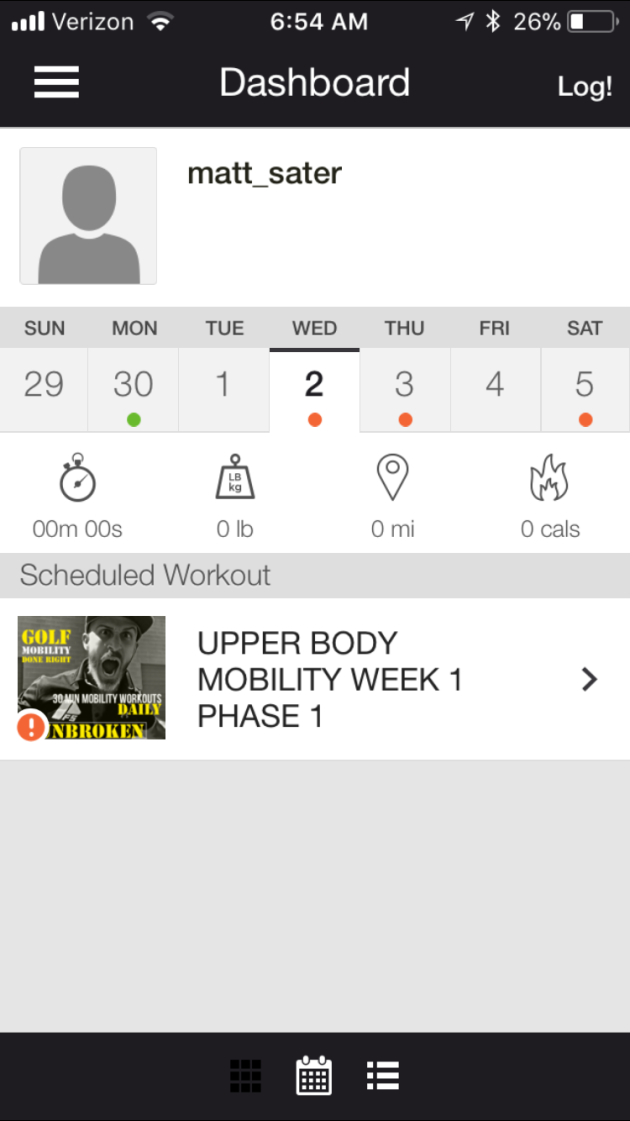Select Tuesday the 1st

[224, 389]
